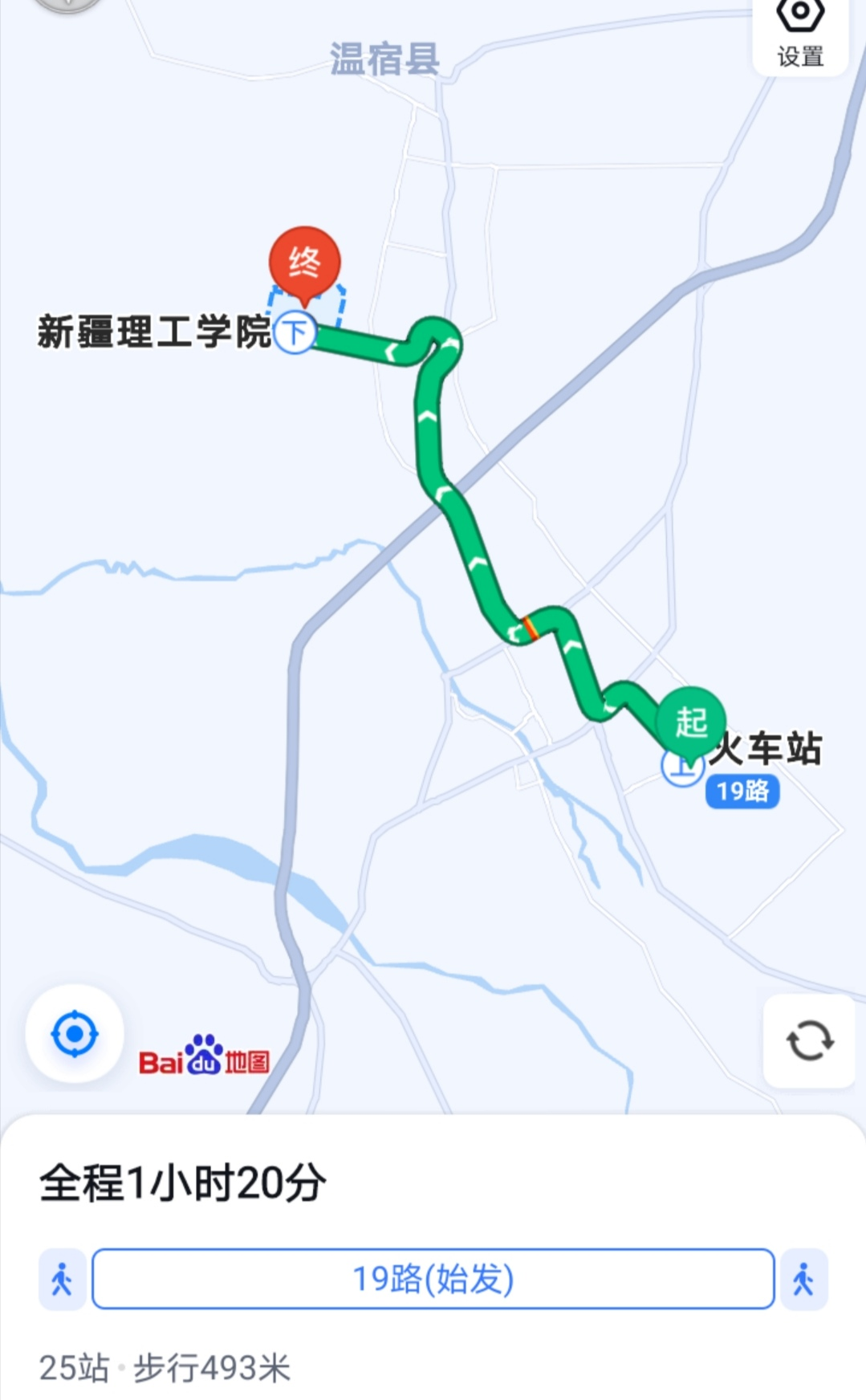Click the route refresh icon at bottom right

811,1040
